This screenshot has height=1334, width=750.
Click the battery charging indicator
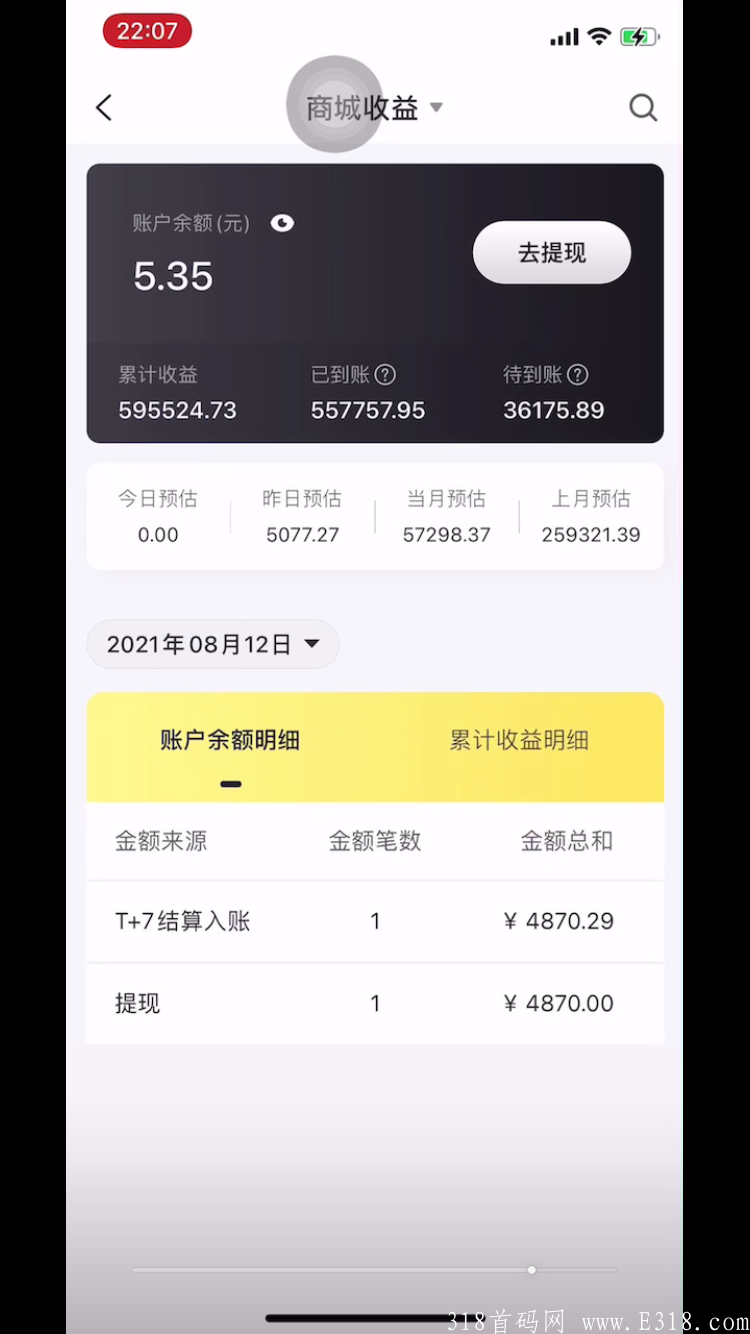pyautogui.click(x=639, y=36)
